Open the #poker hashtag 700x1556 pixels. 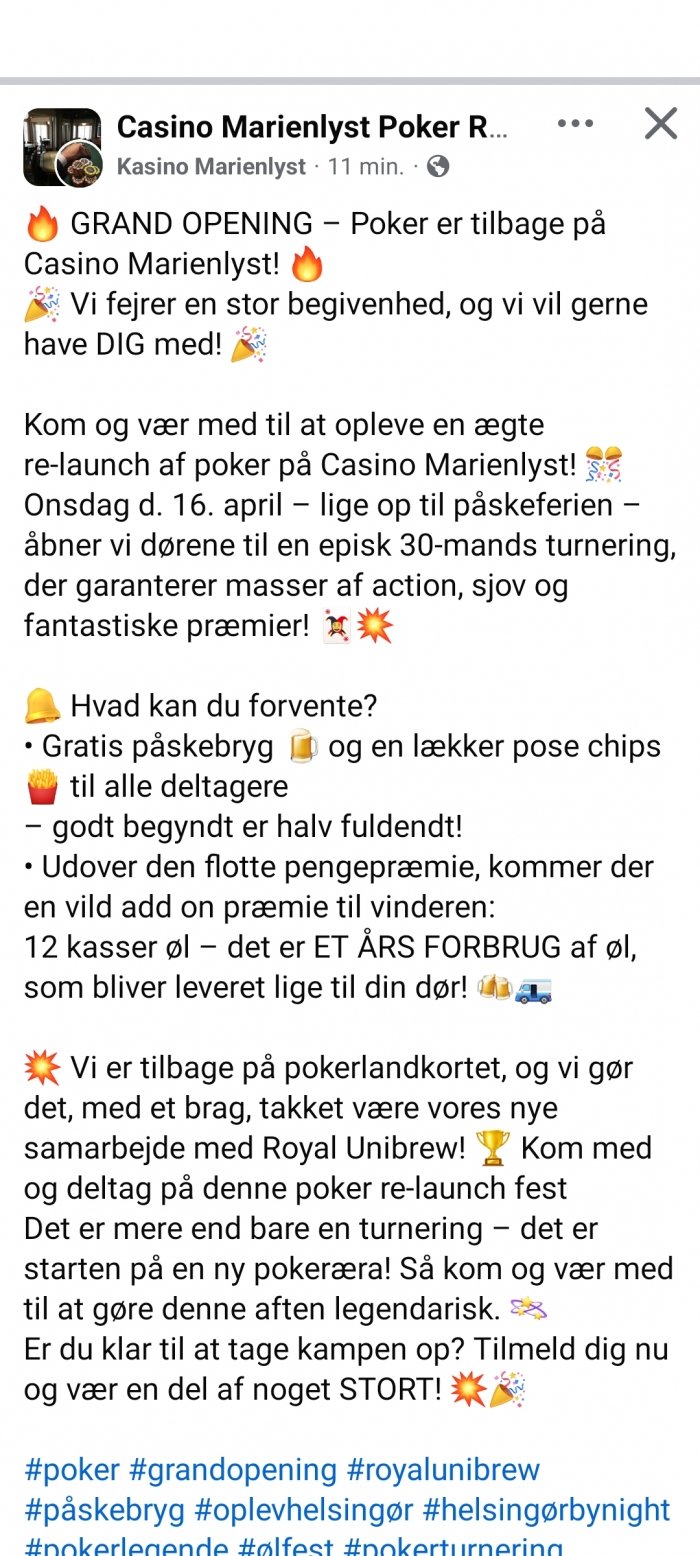coord(72,1470)
